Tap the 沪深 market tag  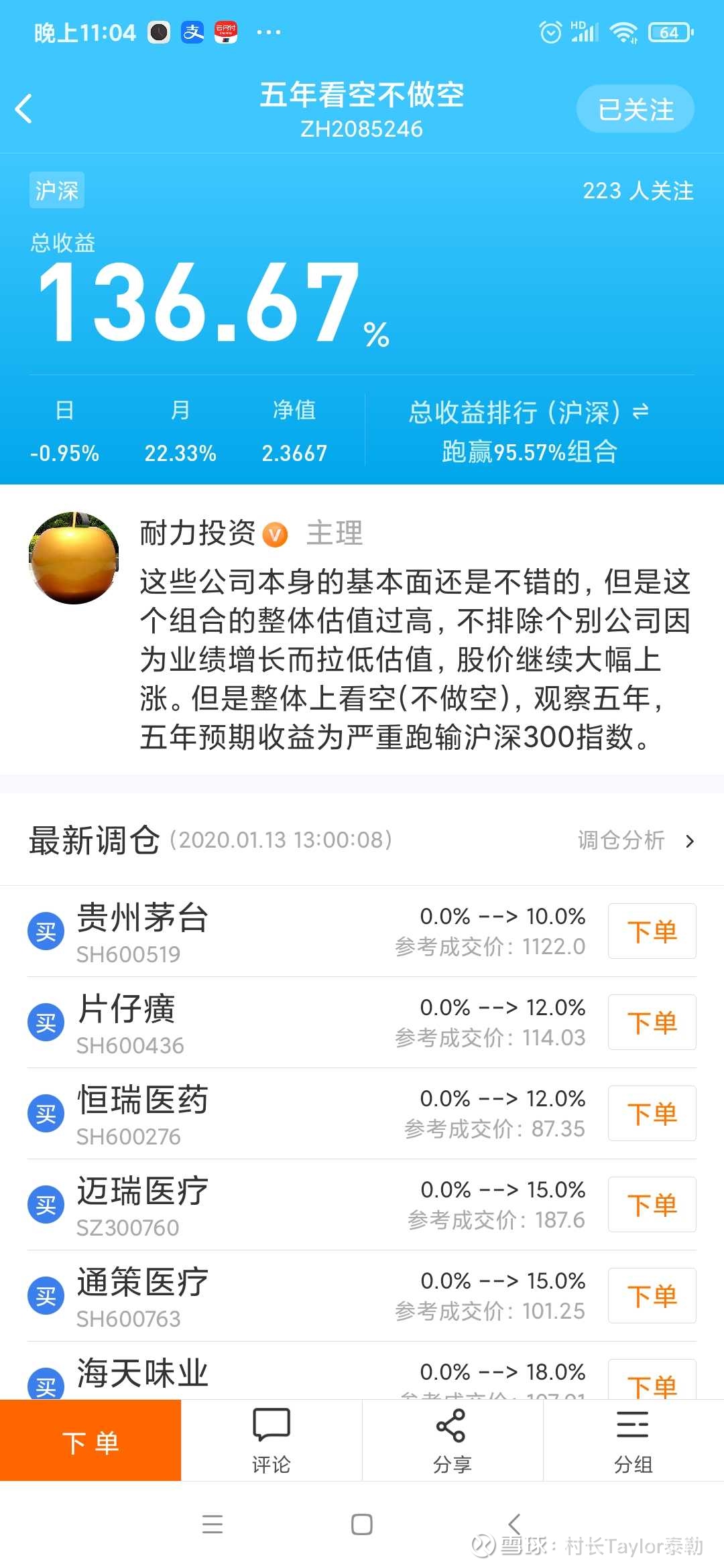click(x=56, y=190)
